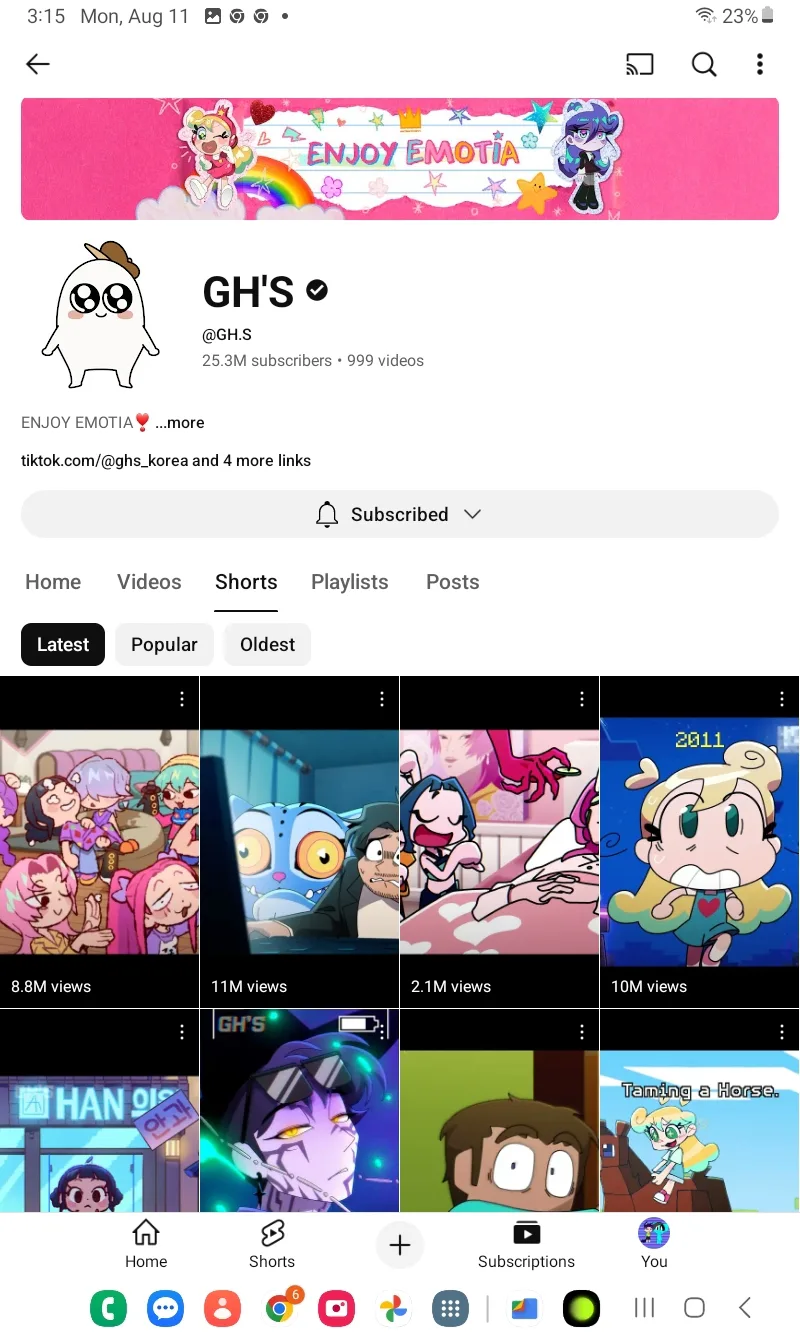Open options for the 10M views short
This screenshot has width=800, height=1340.
tap(782, 700)
